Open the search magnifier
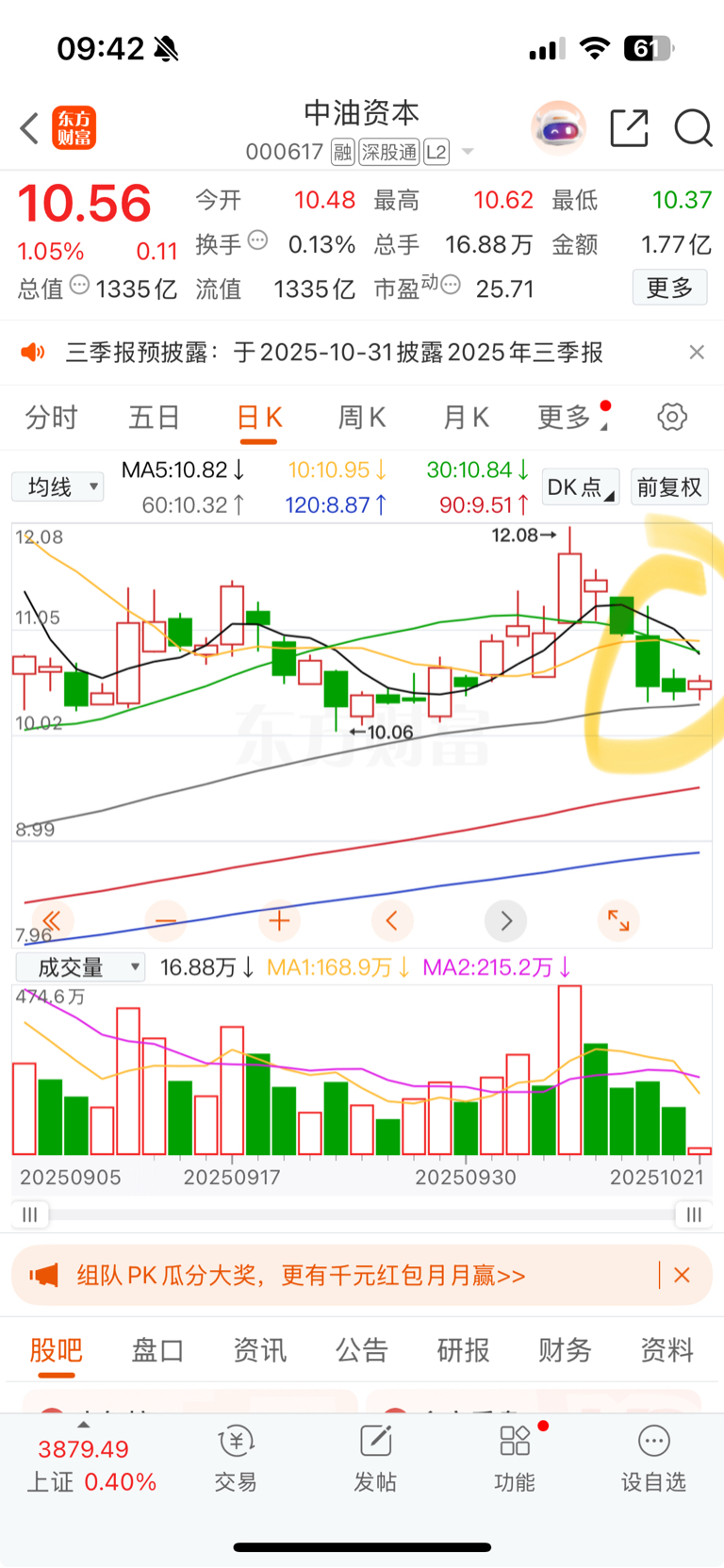Screen dimensions: 724x1568 coord(693,128)
